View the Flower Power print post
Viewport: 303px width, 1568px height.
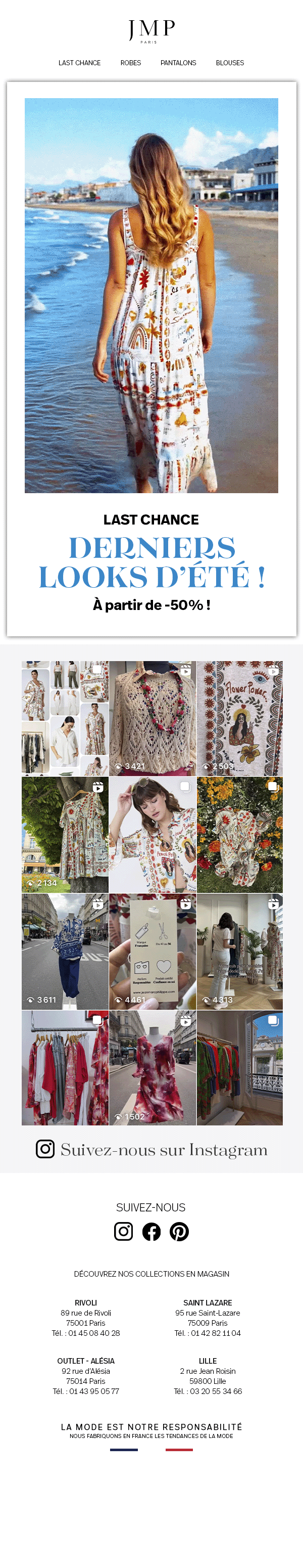pos(240,718)
